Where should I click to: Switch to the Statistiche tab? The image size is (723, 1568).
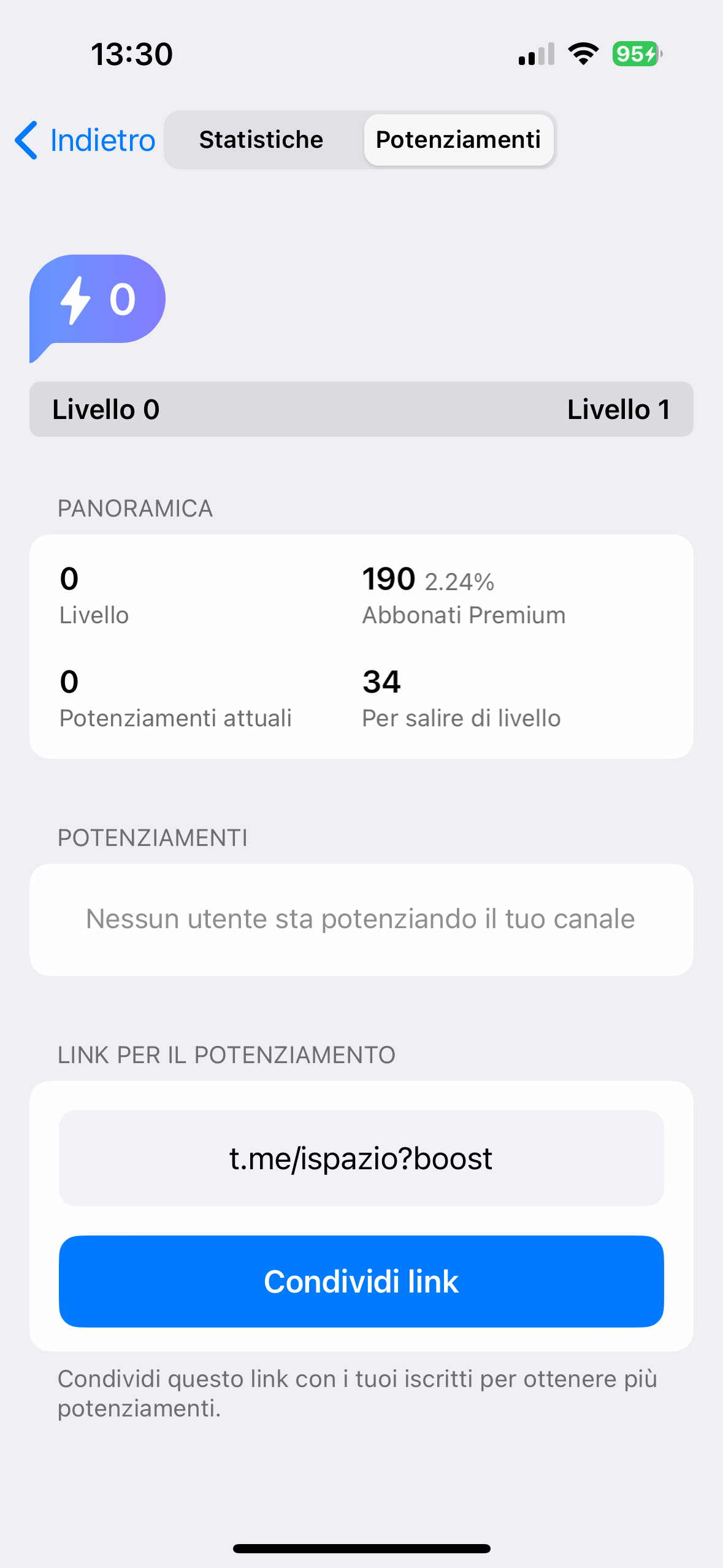tap(261, 140)
